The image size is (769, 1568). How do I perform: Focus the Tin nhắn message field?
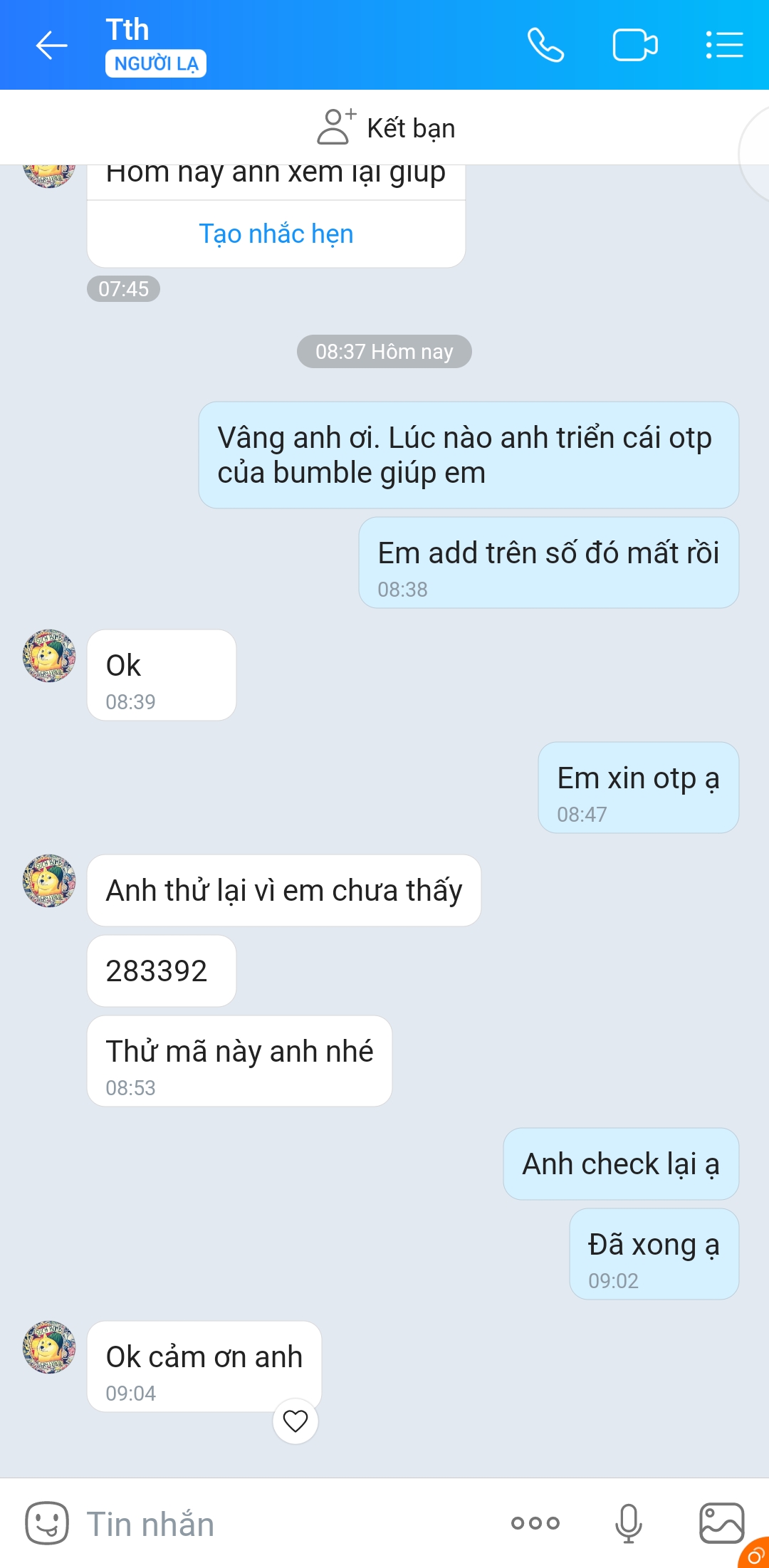tap(285, 1524)
